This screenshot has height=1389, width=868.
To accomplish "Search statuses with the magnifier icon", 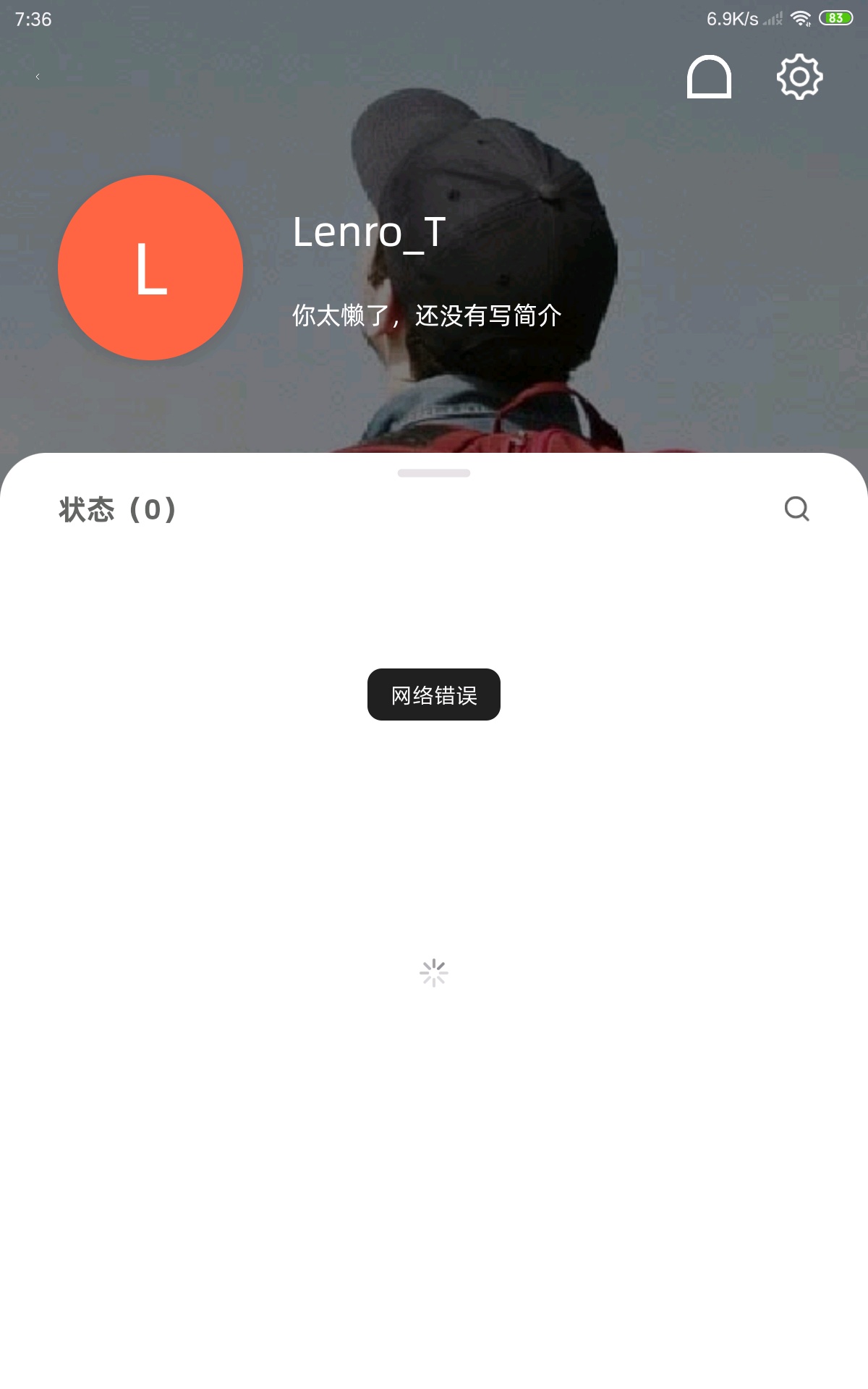I will (796, 509).
